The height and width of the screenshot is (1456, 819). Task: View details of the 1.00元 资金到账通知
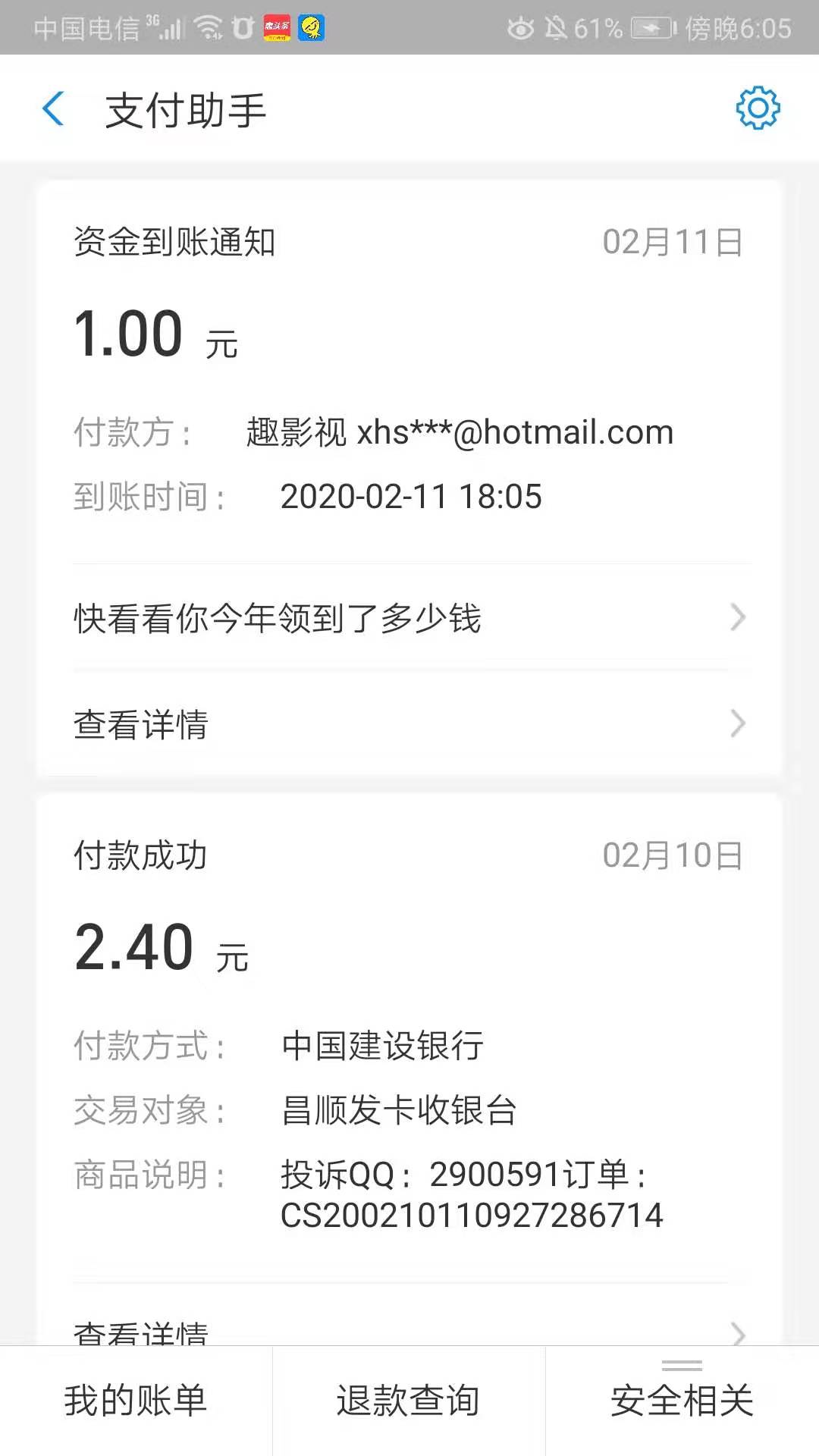(409, 724)
